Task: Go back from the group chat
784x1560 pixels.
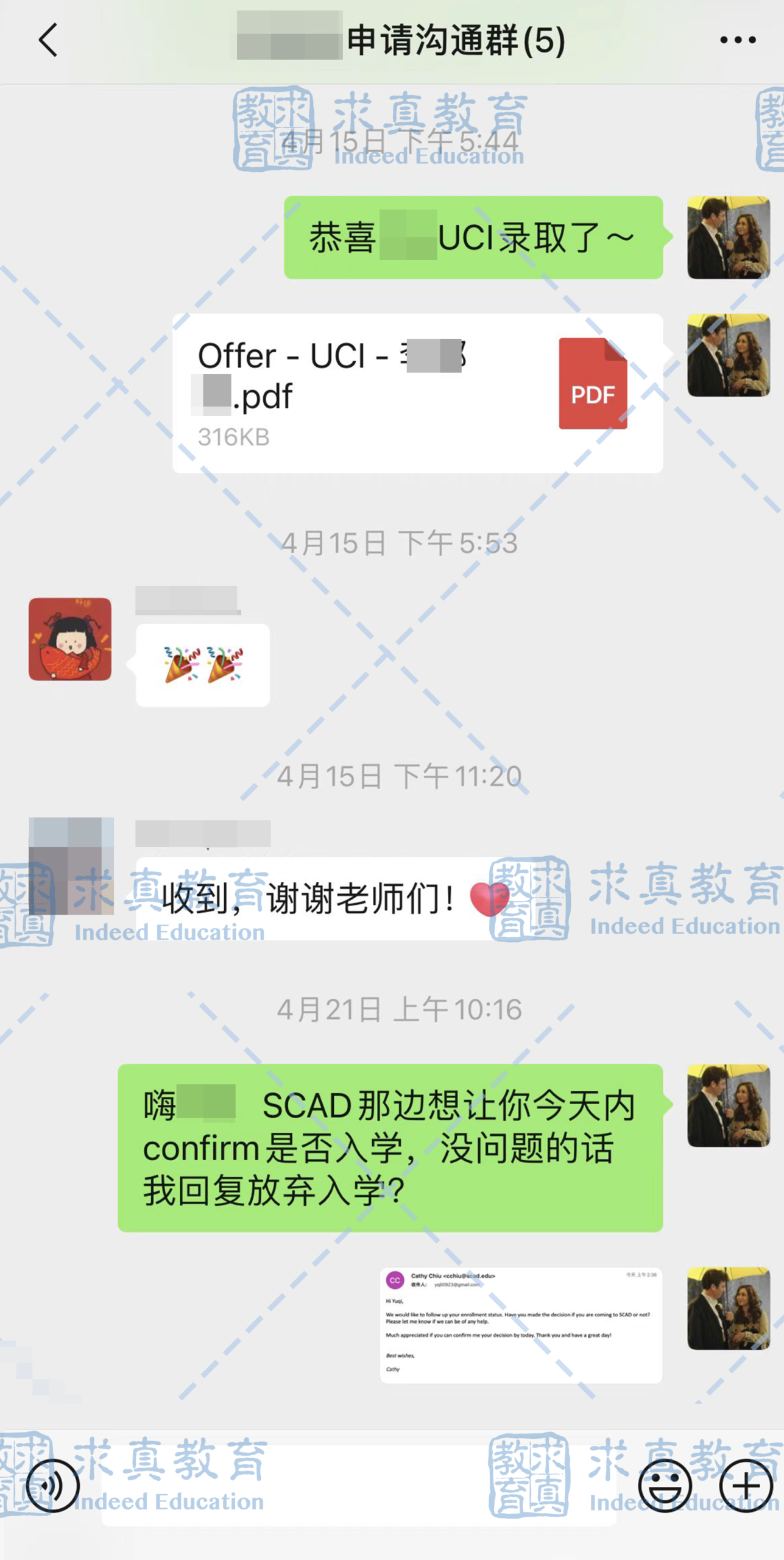Action: pos(48,40)
